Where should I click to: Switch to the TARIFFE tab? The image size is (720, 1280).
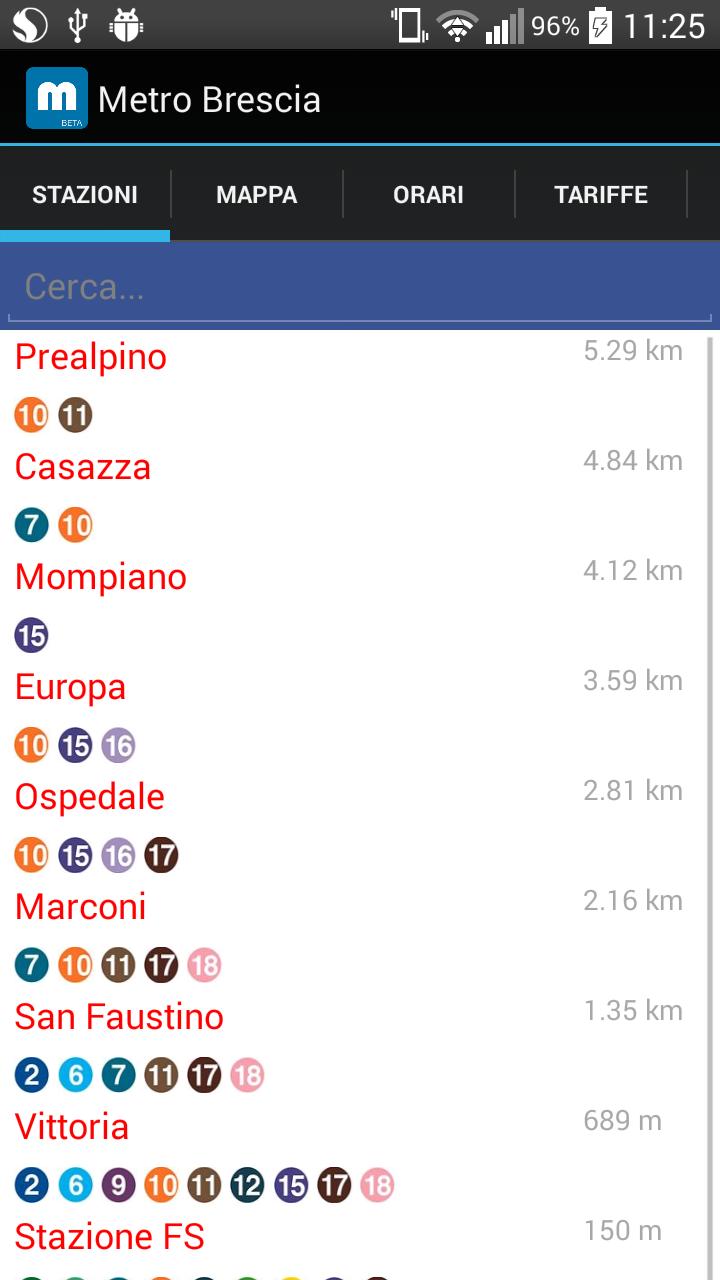coord(600,195)
